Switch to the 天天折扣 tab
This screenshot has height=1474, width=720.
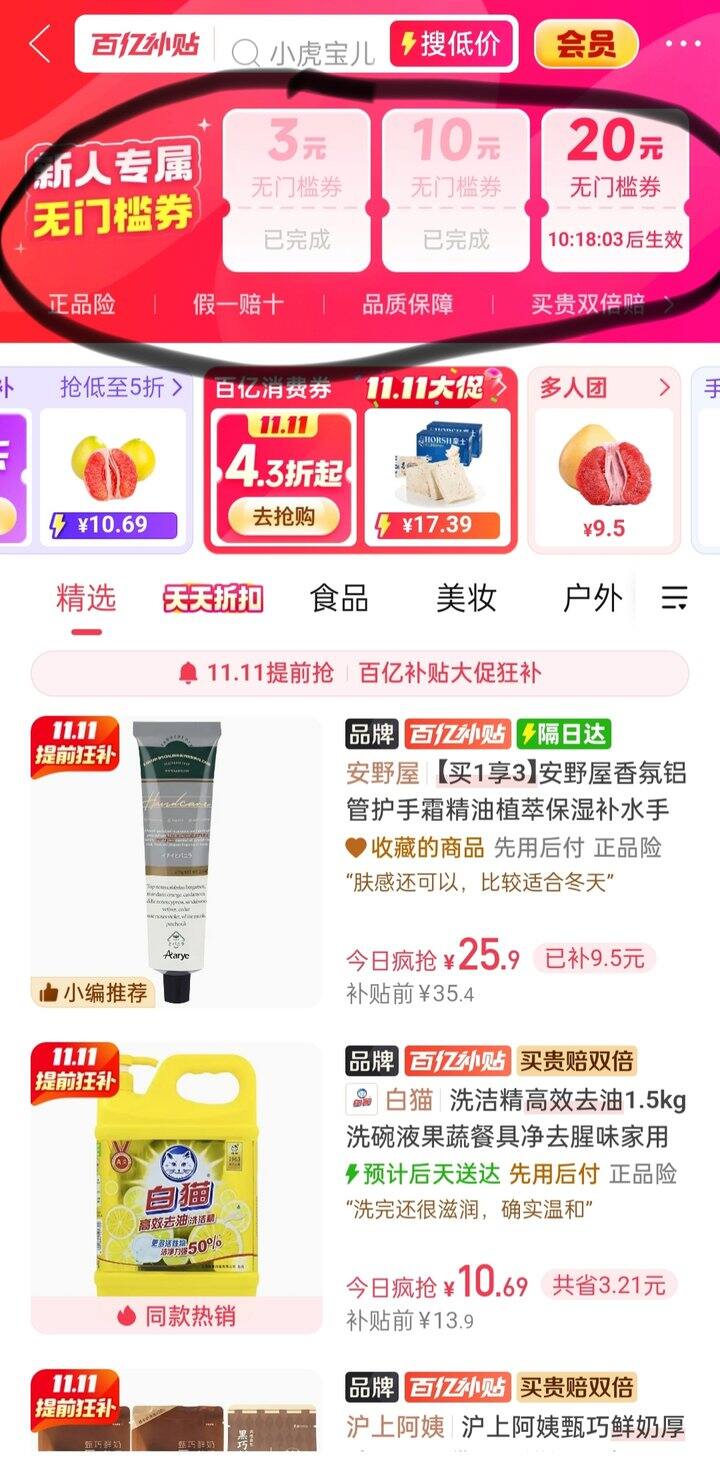(x=213, y=599)
